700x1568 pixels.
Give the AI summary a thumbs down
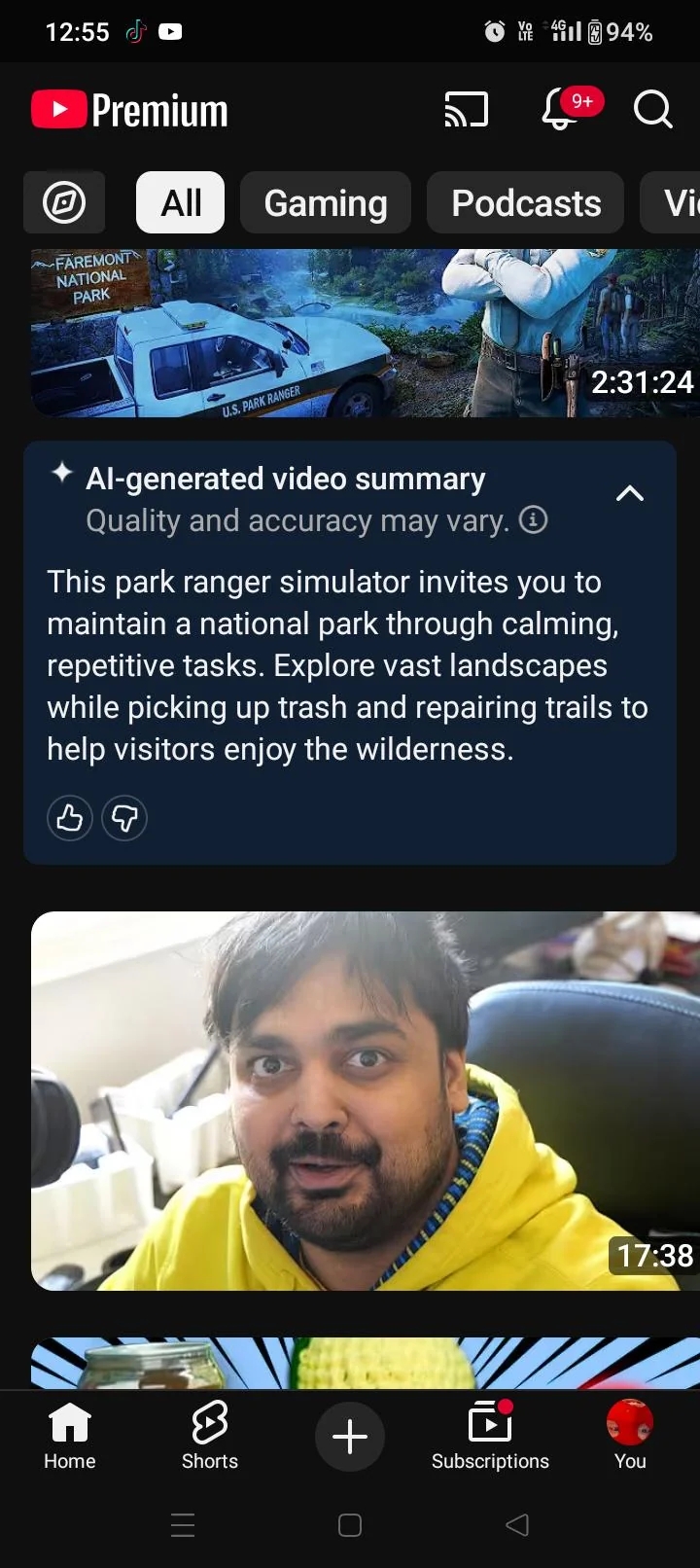click(x=124, y=818)
